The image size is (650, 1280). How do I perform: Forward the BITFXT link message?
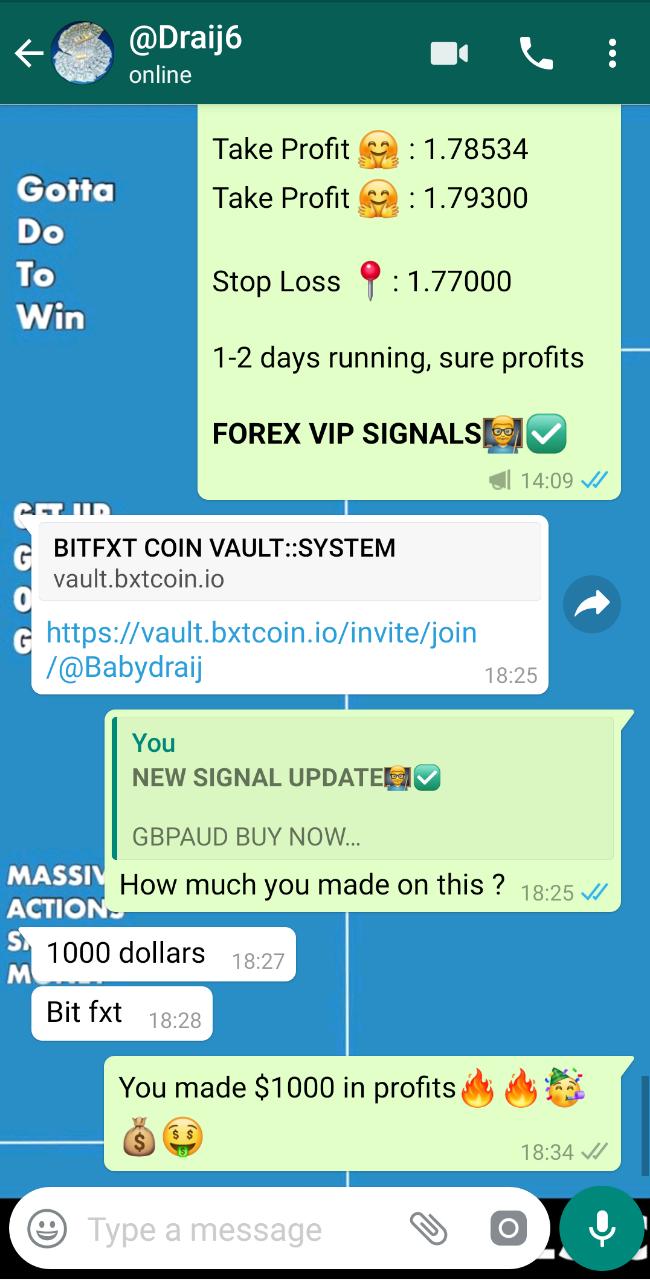tap(592, 603)
